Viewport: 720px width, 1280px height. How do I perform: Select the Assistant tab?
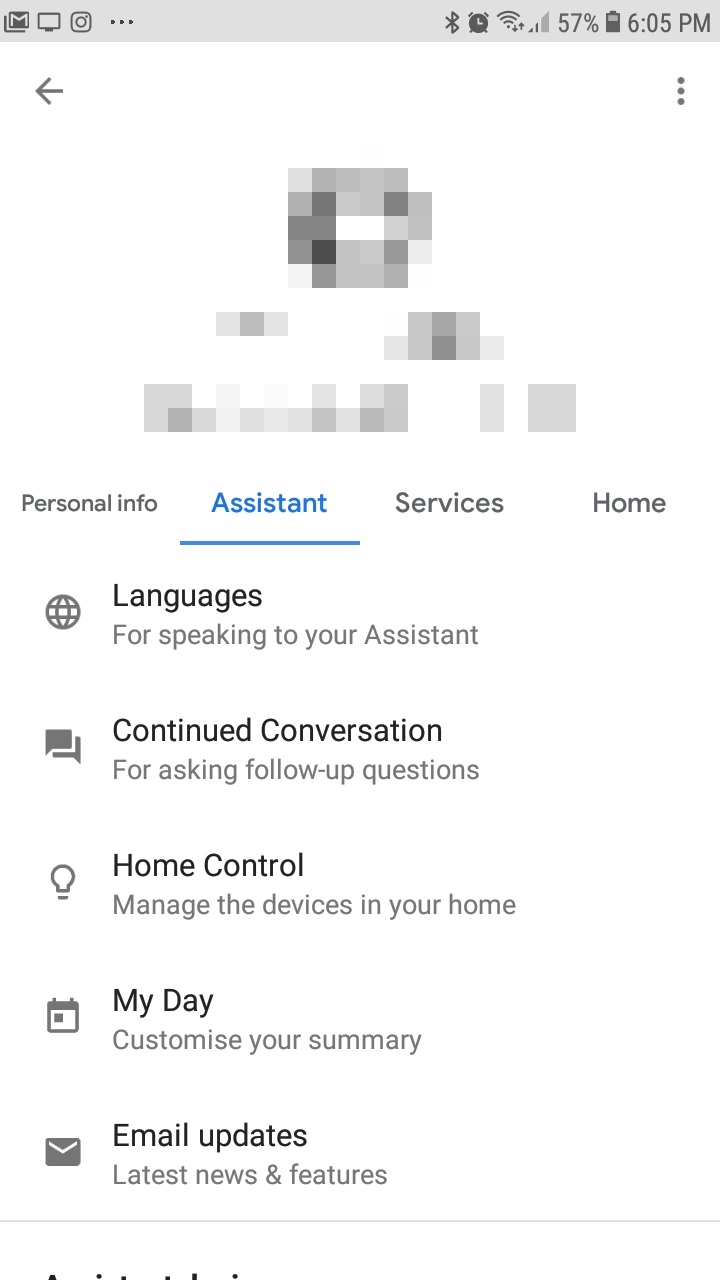[x=269, y=503]
